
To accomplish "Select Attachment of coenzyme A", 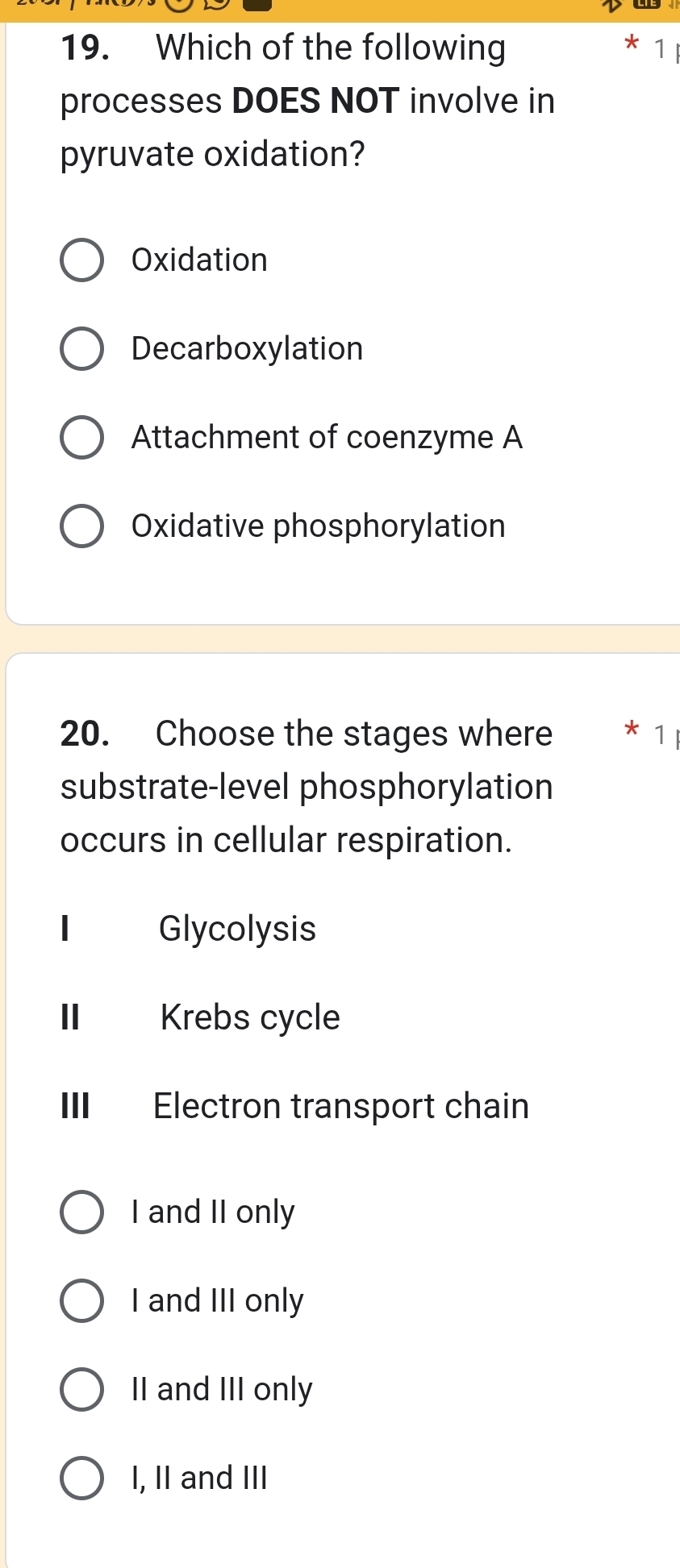I will pos(81,436).
